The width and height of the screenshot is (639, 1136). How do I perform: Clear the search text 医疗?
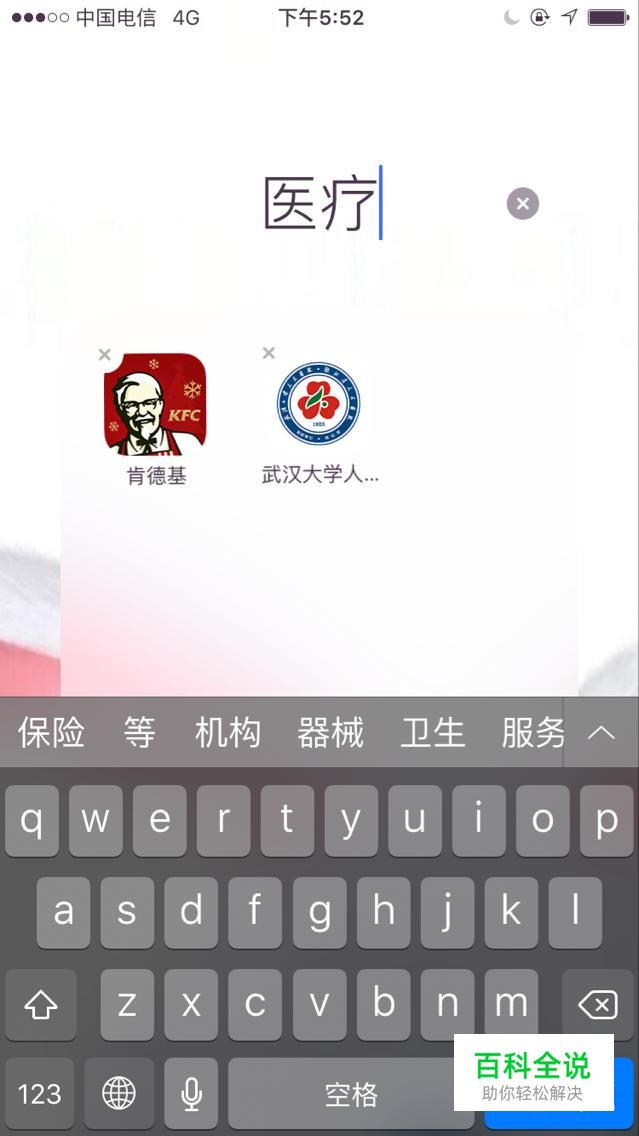pos(522,204)
